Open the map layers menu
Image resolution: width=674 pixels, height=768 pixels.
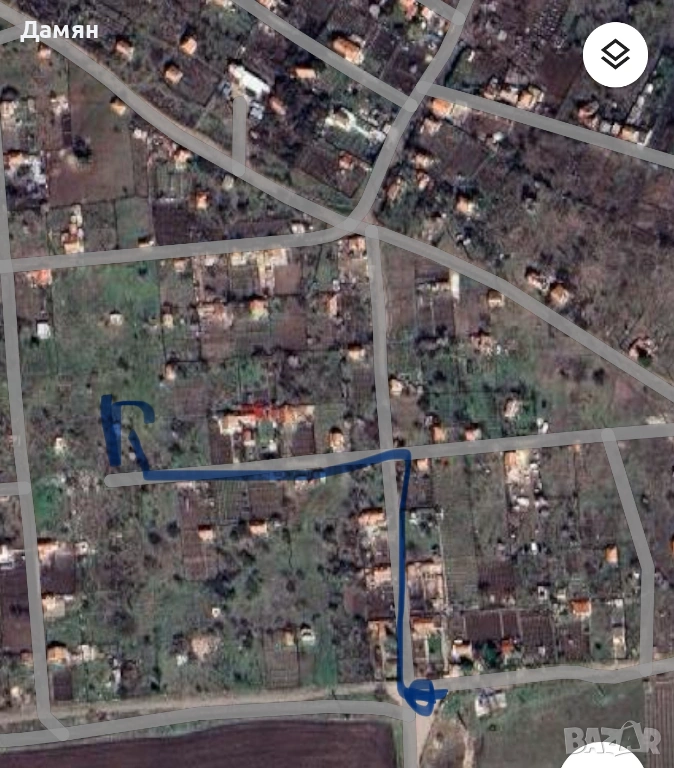click(x=615, y=55)
